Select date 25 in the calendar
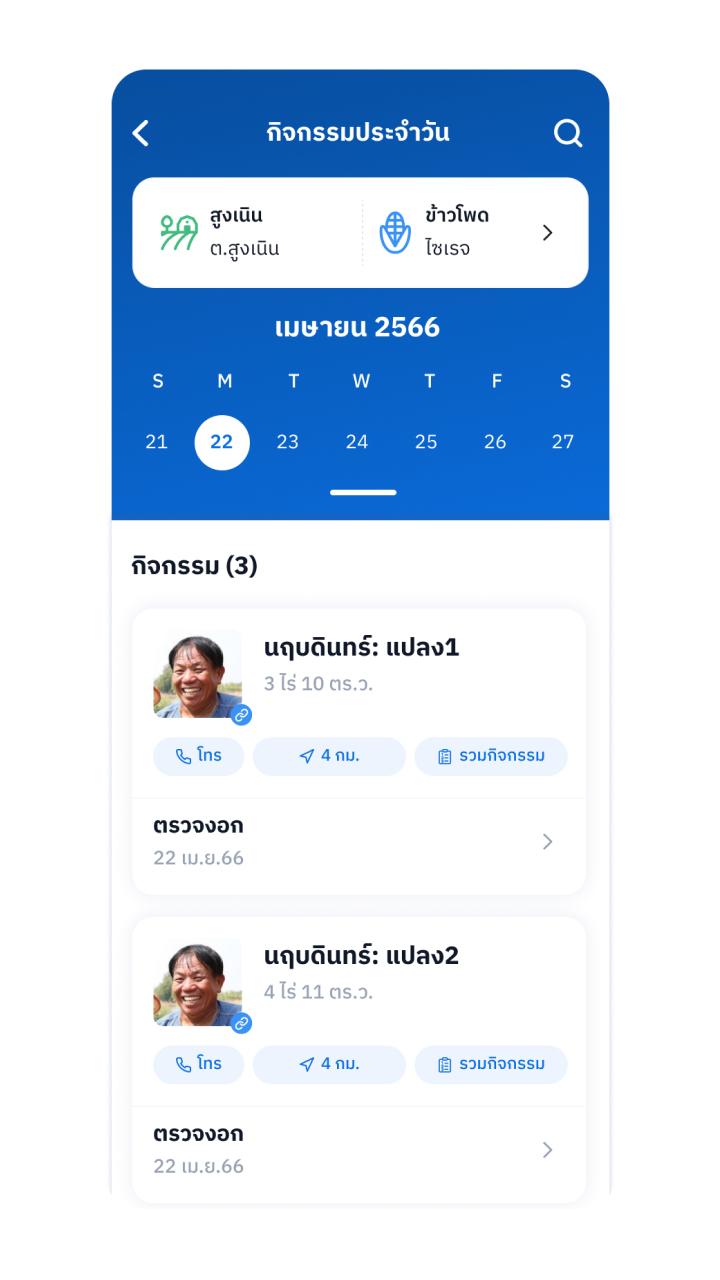 pos(426,442)
